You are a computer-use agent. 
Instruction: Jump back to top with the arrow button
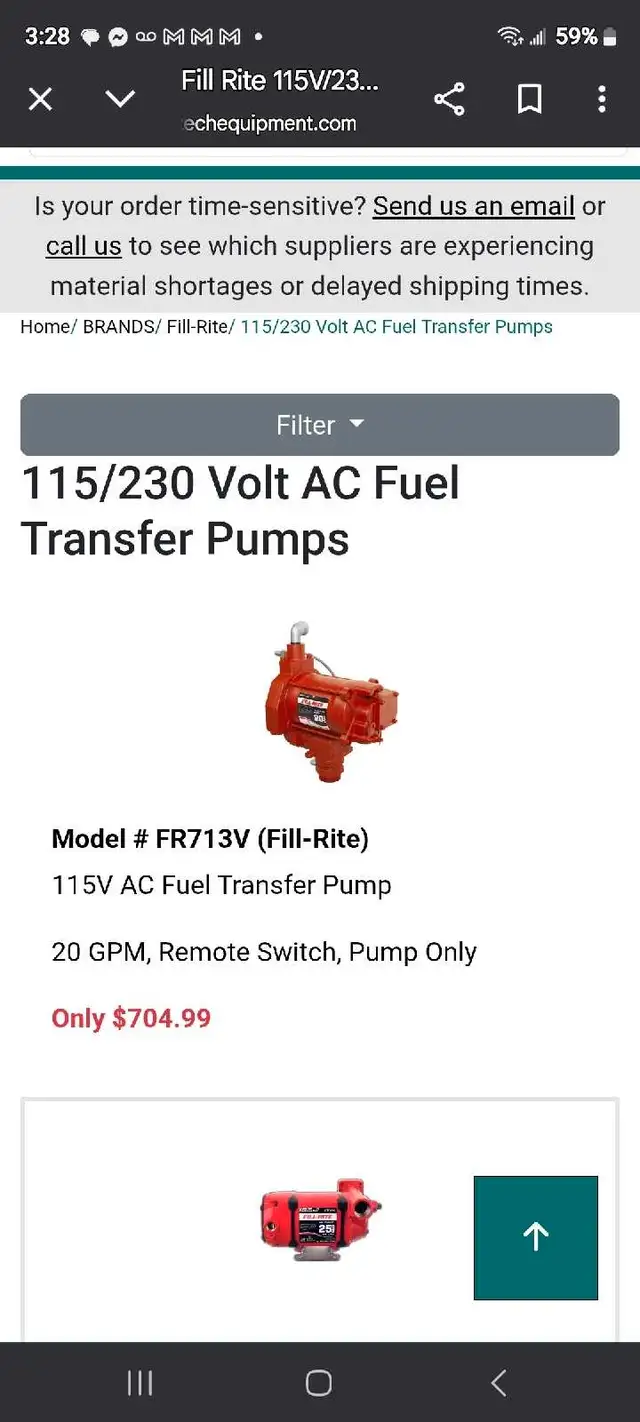click(x=536, y=1238)
